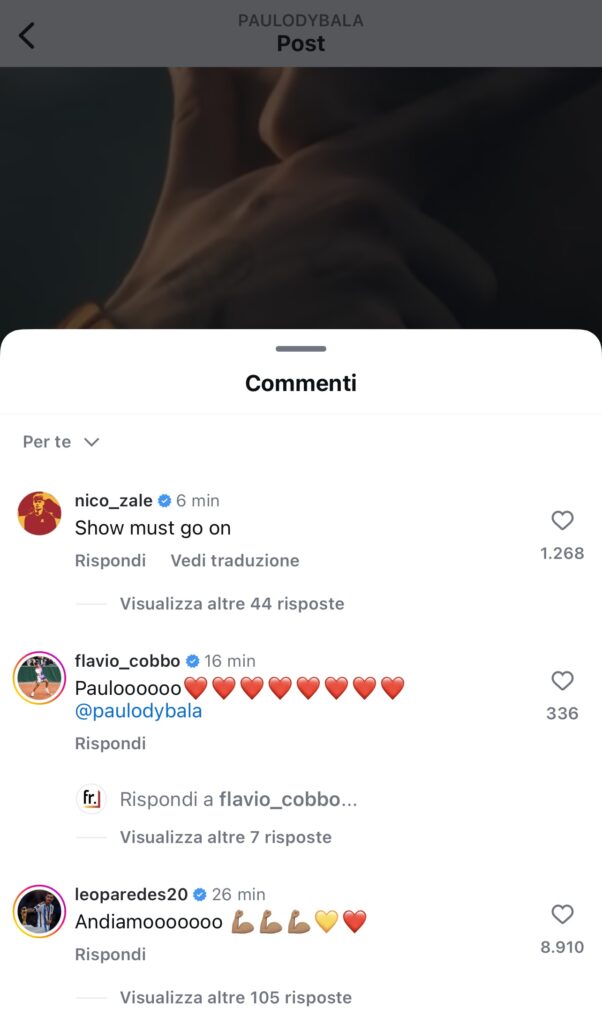Reply to leoparedes20's comment
This screenshot has height=1024, width=602.
click(x=110, y=954)
